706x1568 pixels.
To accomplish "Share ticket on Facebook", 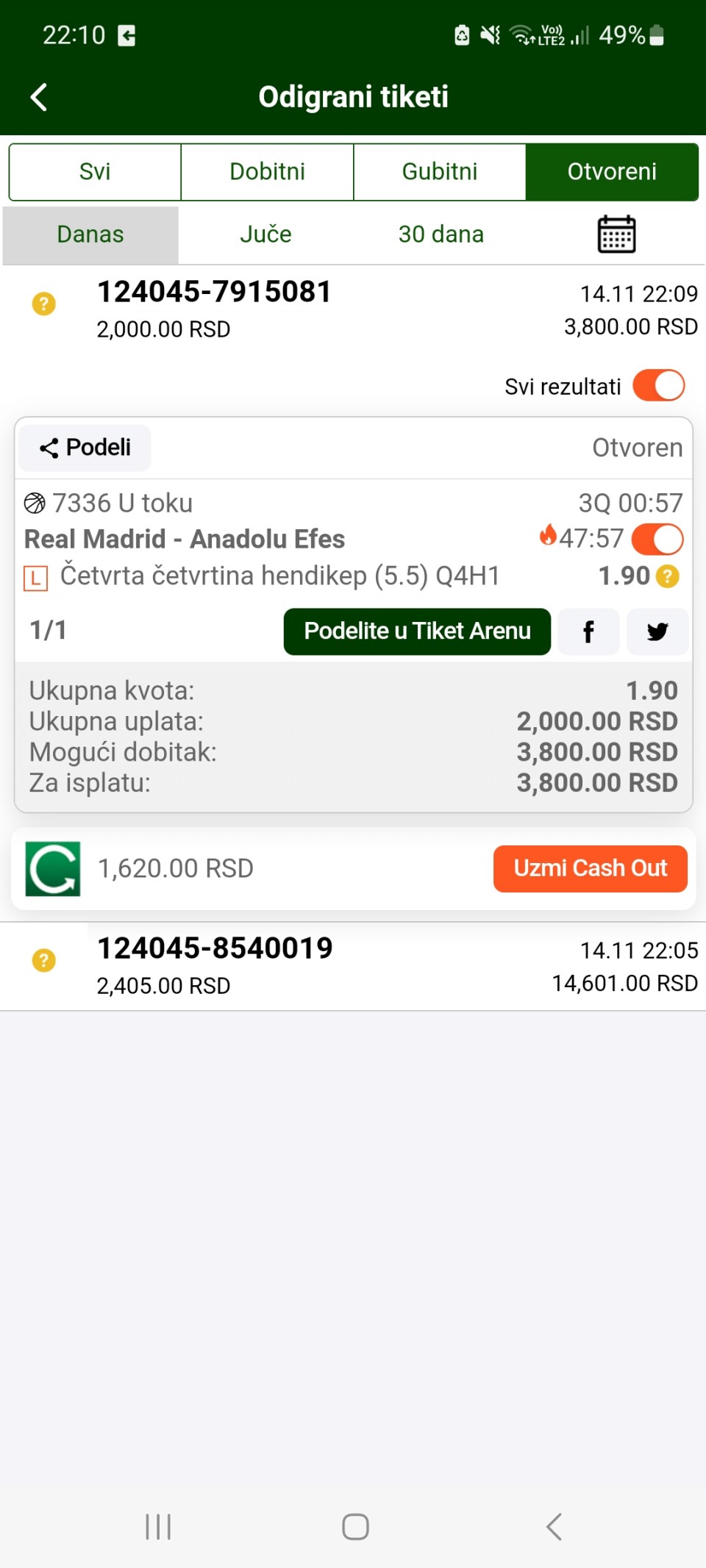I will 588,631.
